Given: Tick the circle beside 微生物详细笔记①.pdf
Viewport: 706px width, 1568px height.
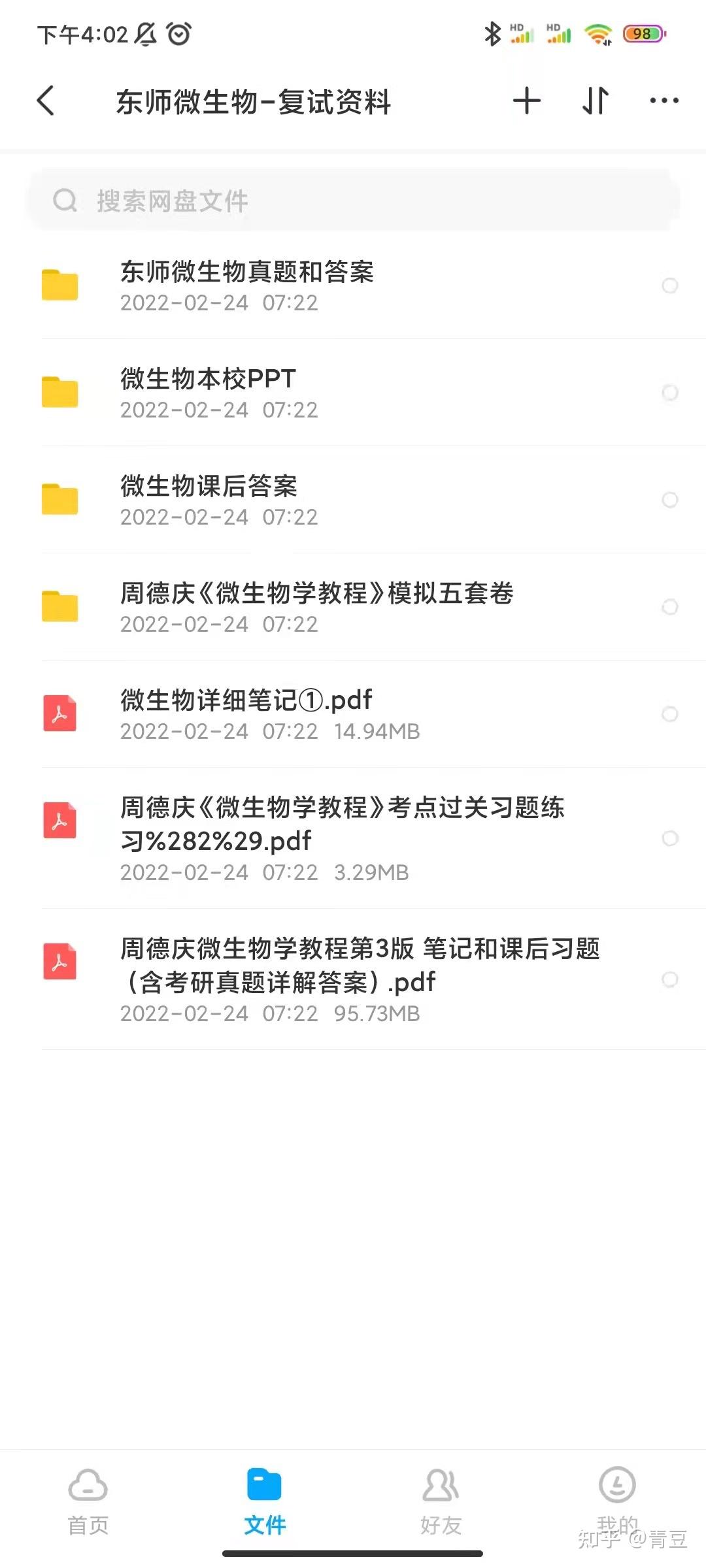Looking at the screenshot, I should (670, 714).
